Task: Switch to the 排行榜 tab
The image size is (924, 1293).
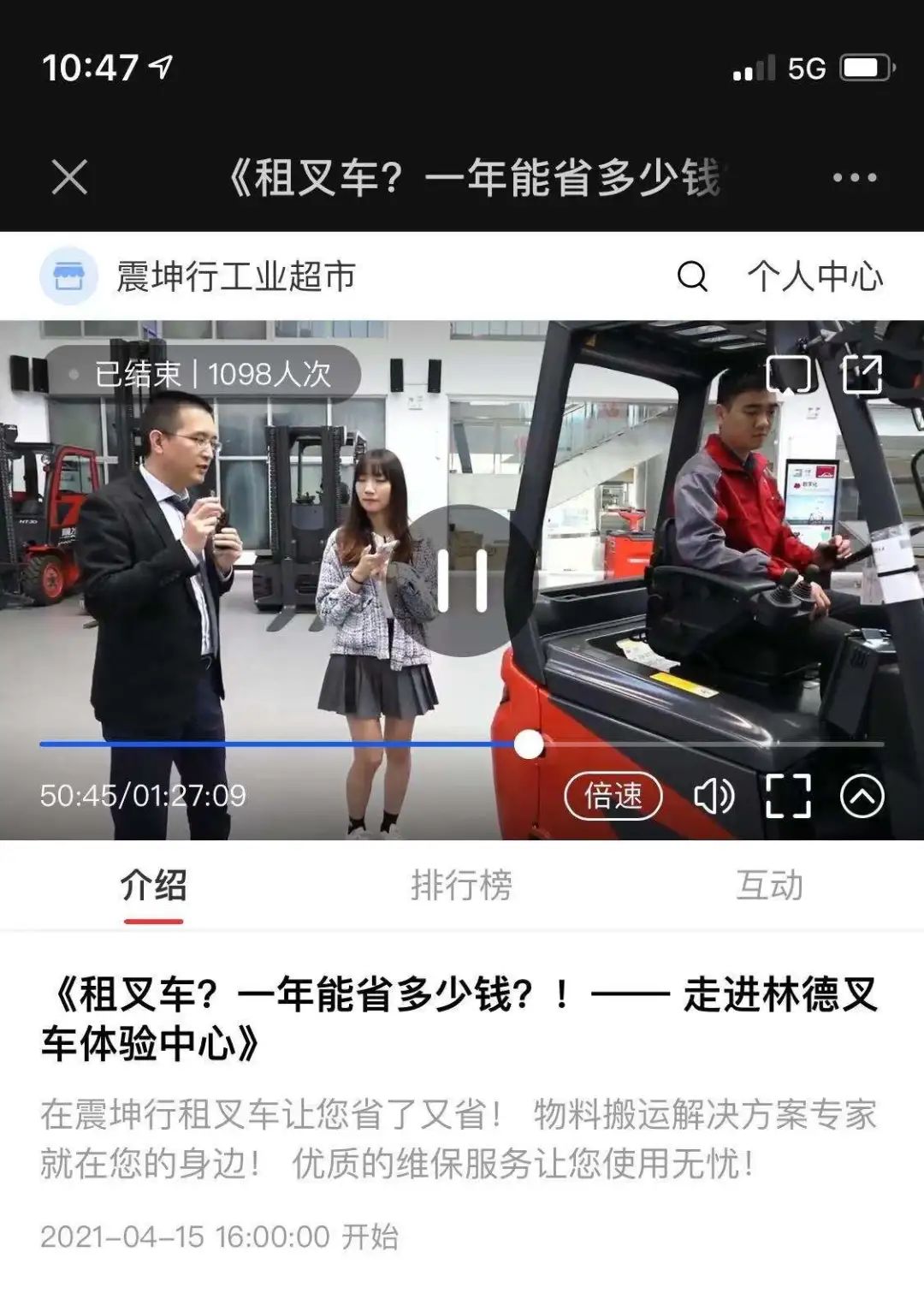Action: (461, 885)
